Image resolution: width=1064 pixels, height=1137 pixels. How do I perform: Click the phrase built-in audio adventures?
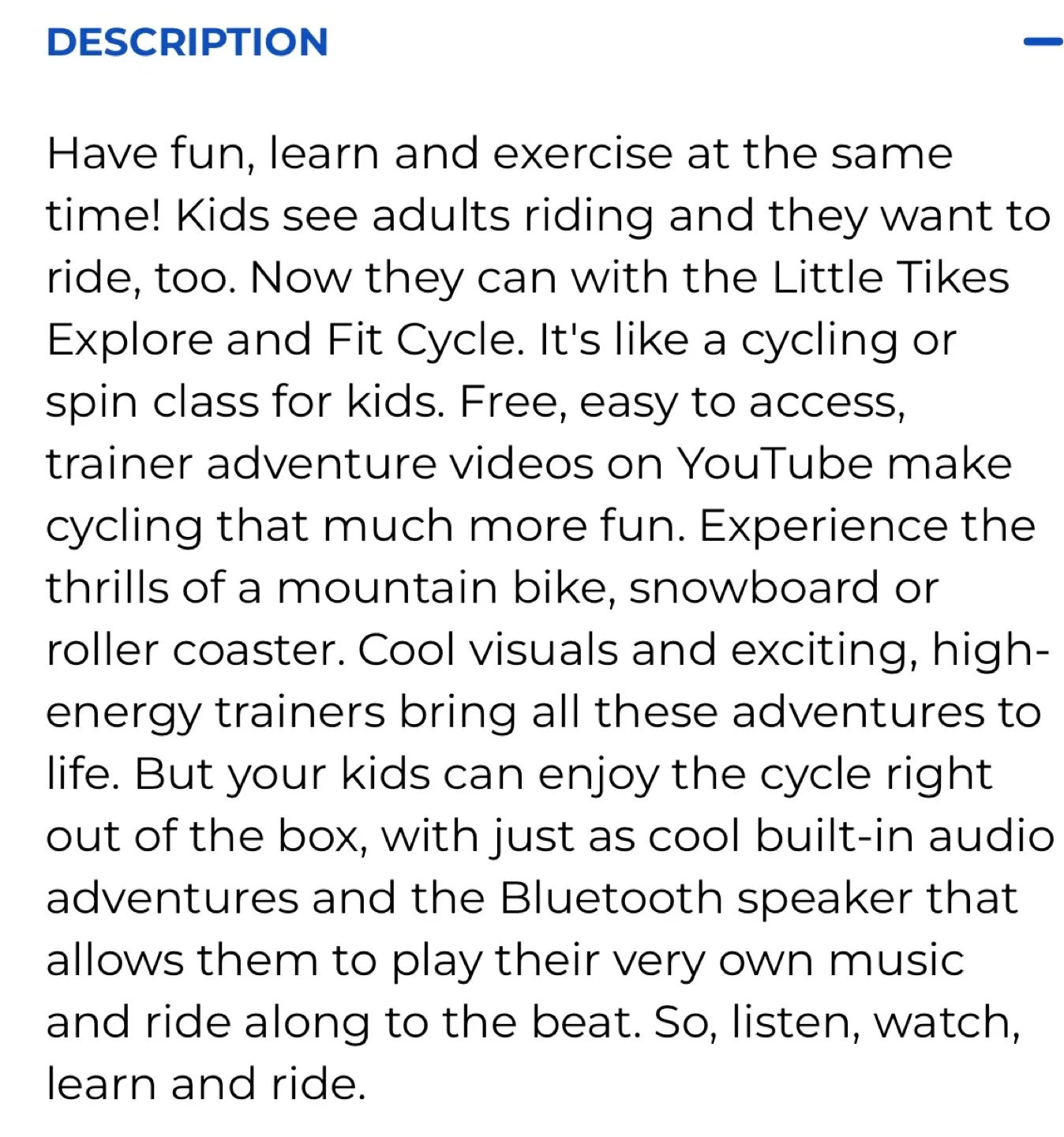click(908, 835)
